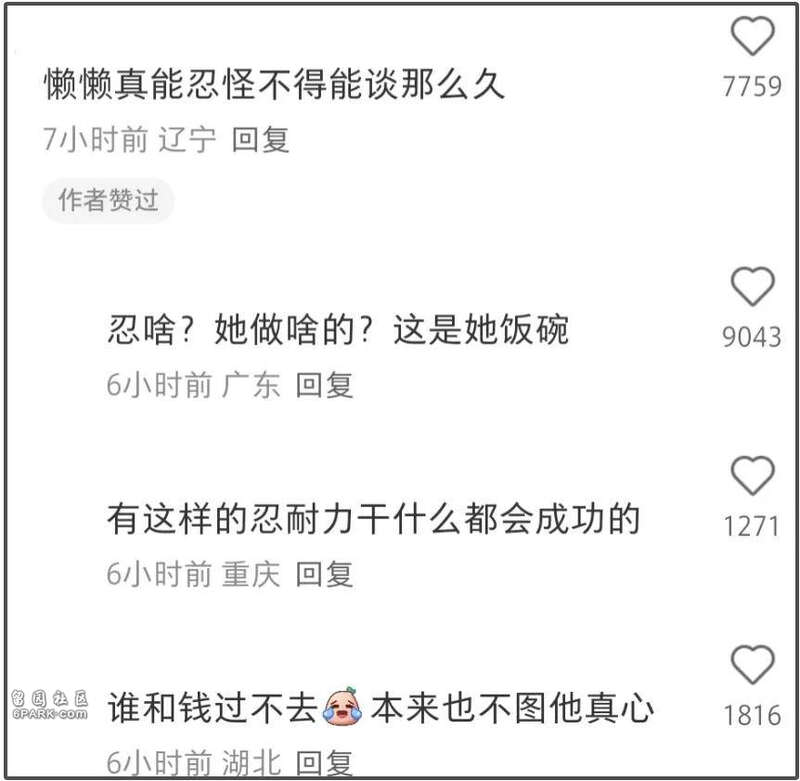Like the comment 有这样的忍耐力干什么都会成功的
Viewport: 800px width, 781px height.
(x=752, y=475)
